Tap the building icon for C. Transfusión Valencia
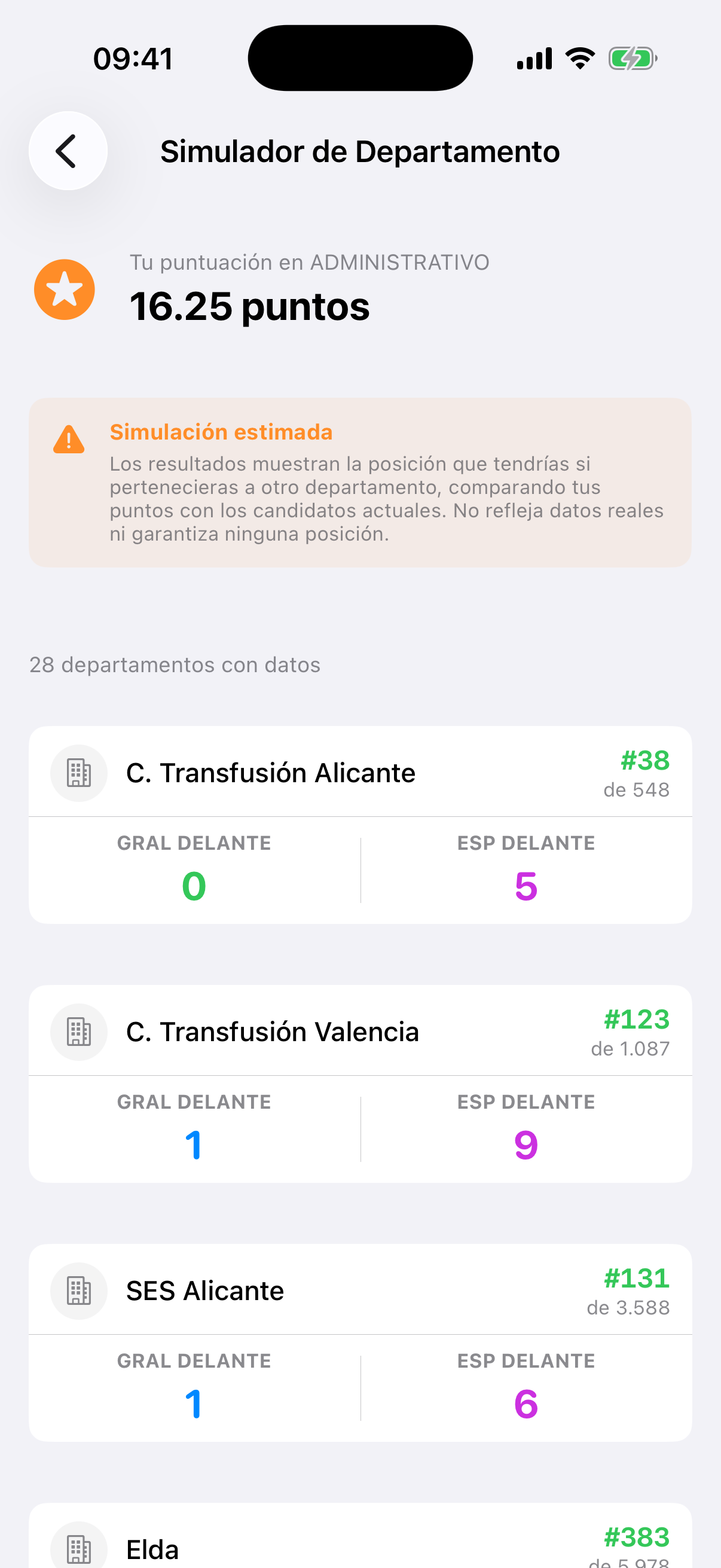 click(79, 1031)
